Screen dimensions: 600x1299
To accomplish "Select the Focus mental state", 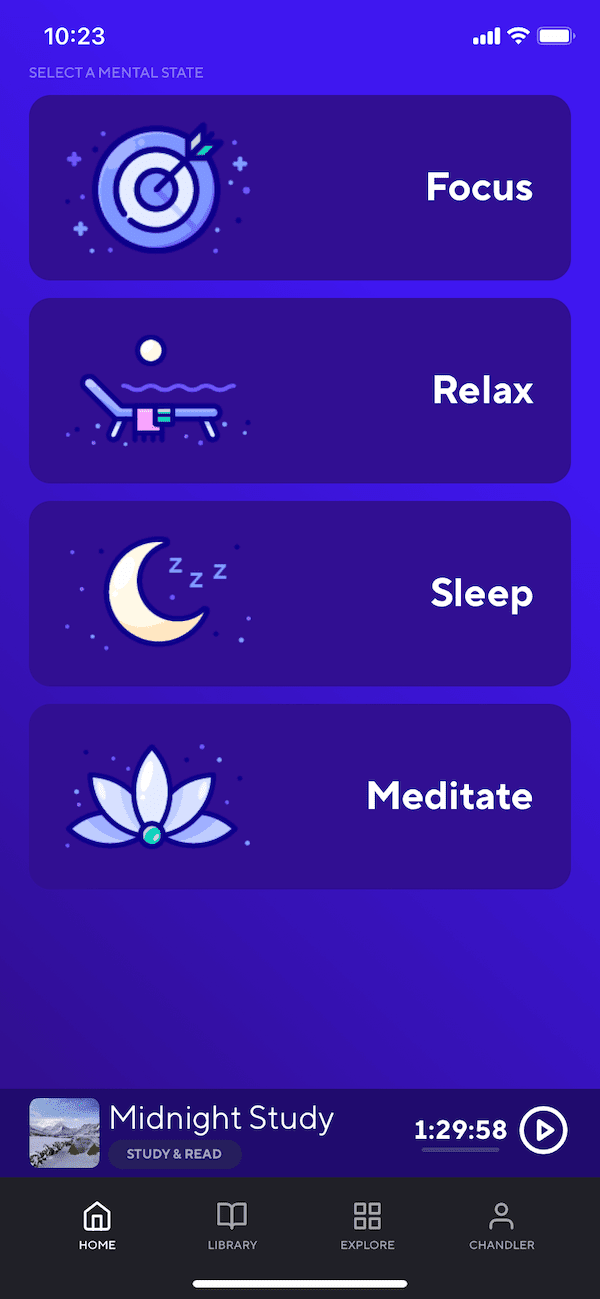I will click(x=300, y=187).
